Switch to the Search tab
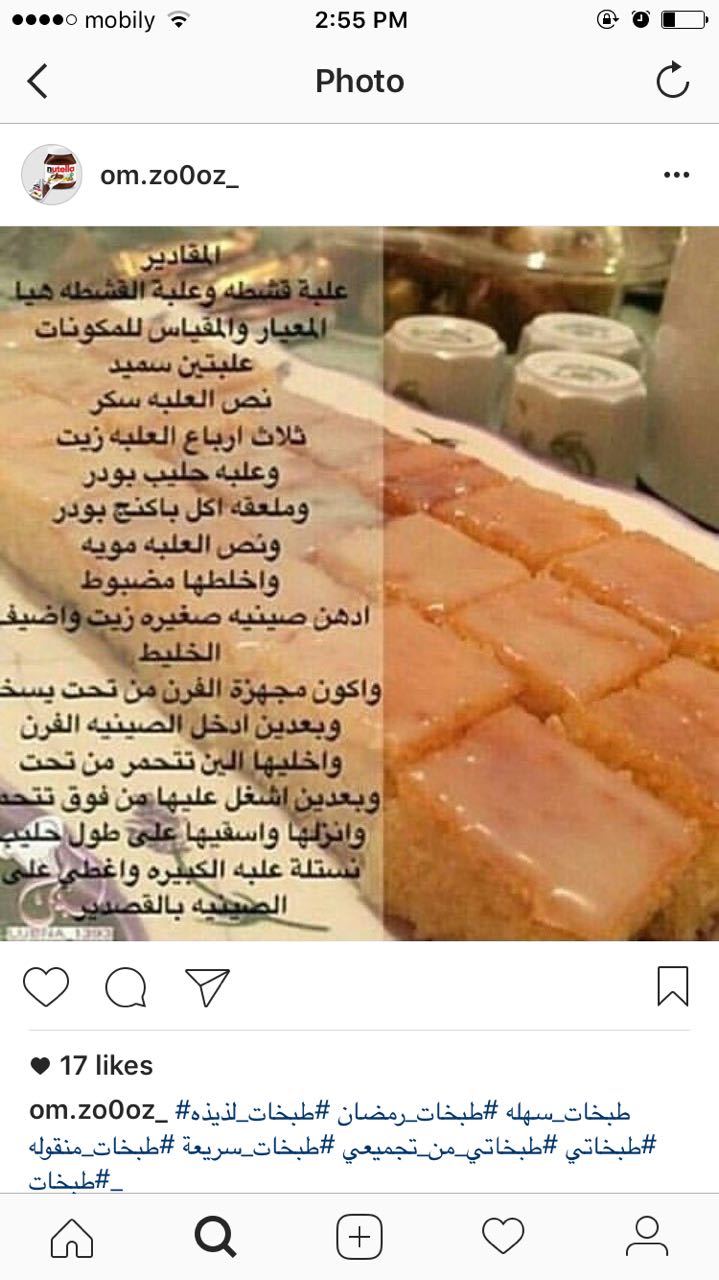 [x=215, y=1237]
